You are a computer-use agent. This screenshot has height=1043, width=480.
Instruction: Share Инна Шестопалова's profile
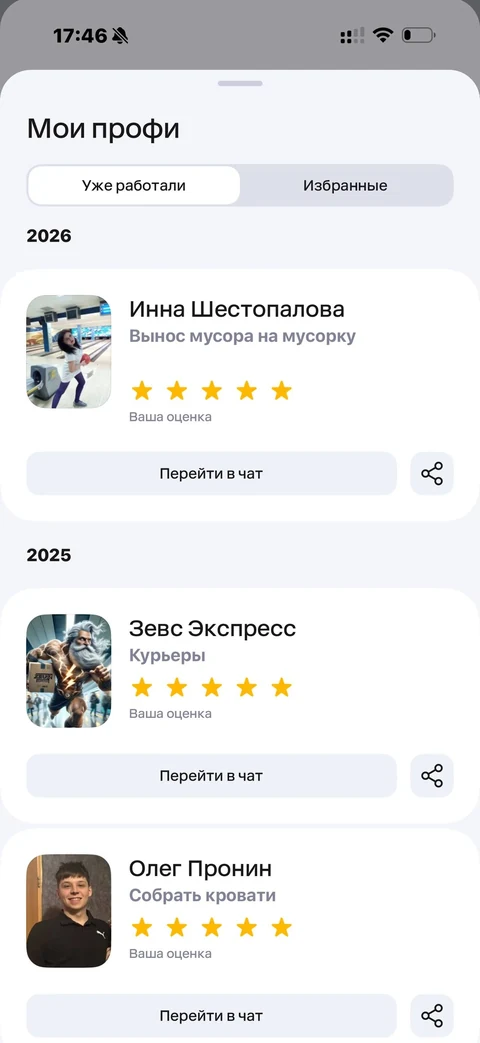point(432,474)
